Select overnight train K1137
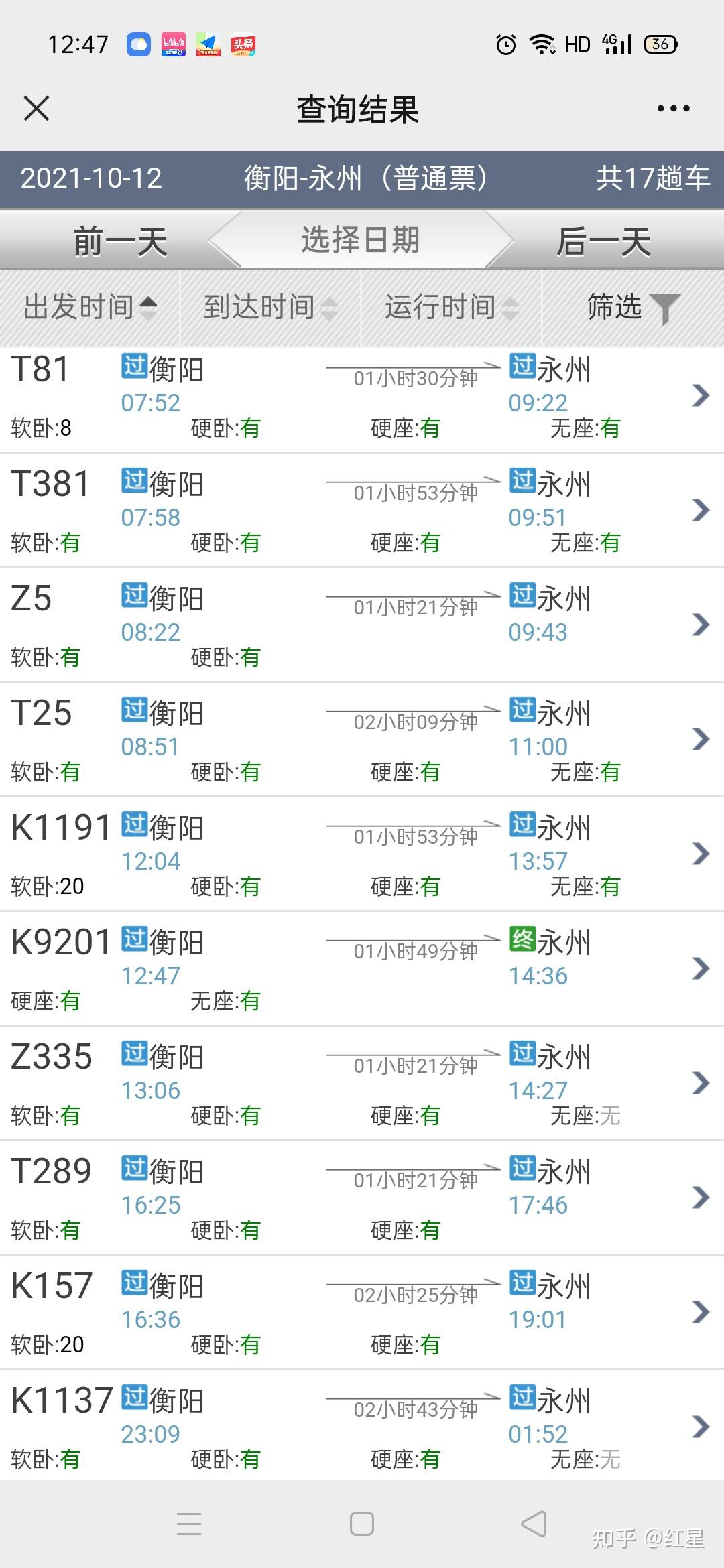 (362, 1427)
